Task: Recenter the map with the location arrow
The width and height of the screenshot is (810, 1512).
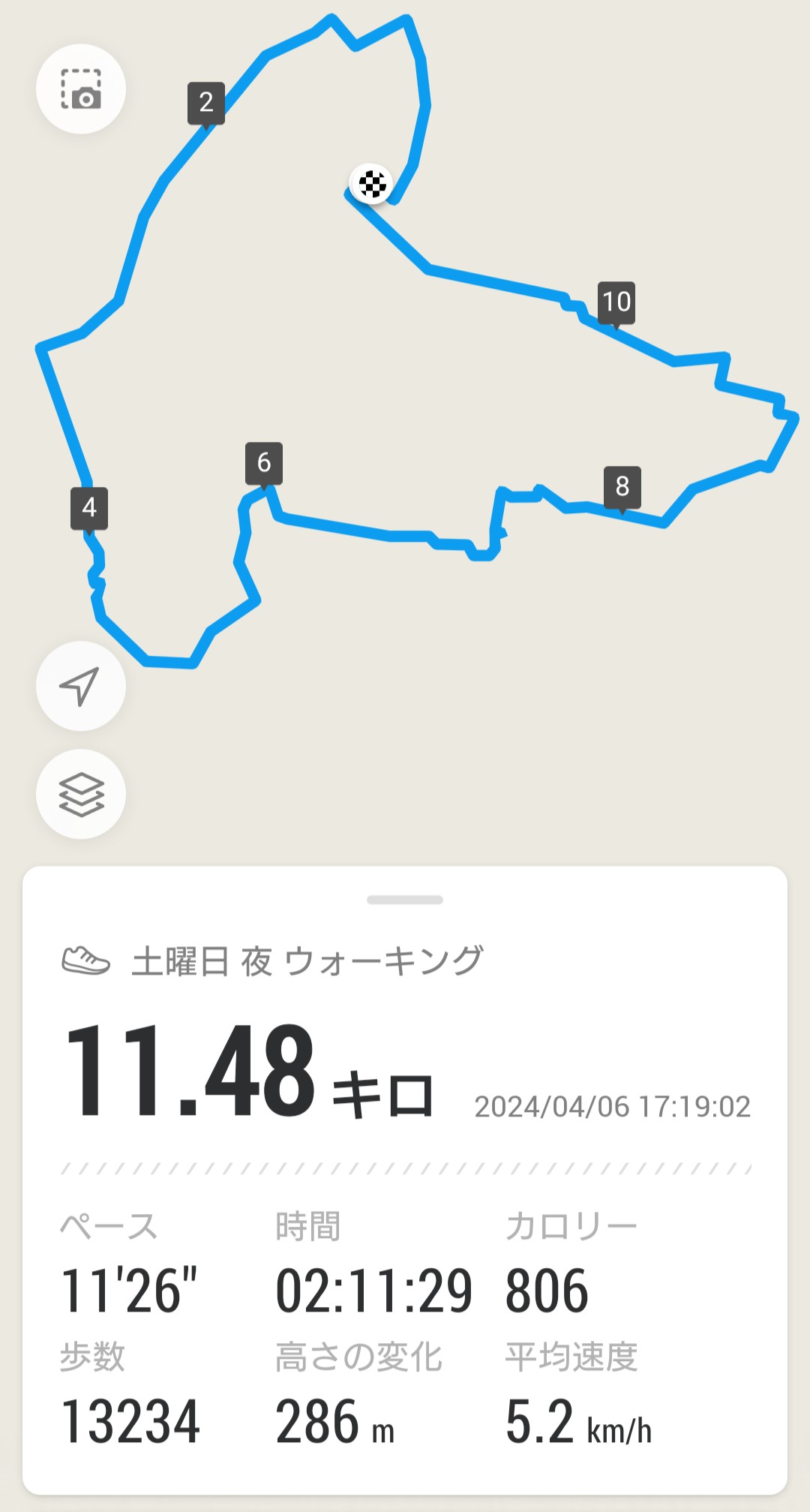Action: click(x=81, y=686)
